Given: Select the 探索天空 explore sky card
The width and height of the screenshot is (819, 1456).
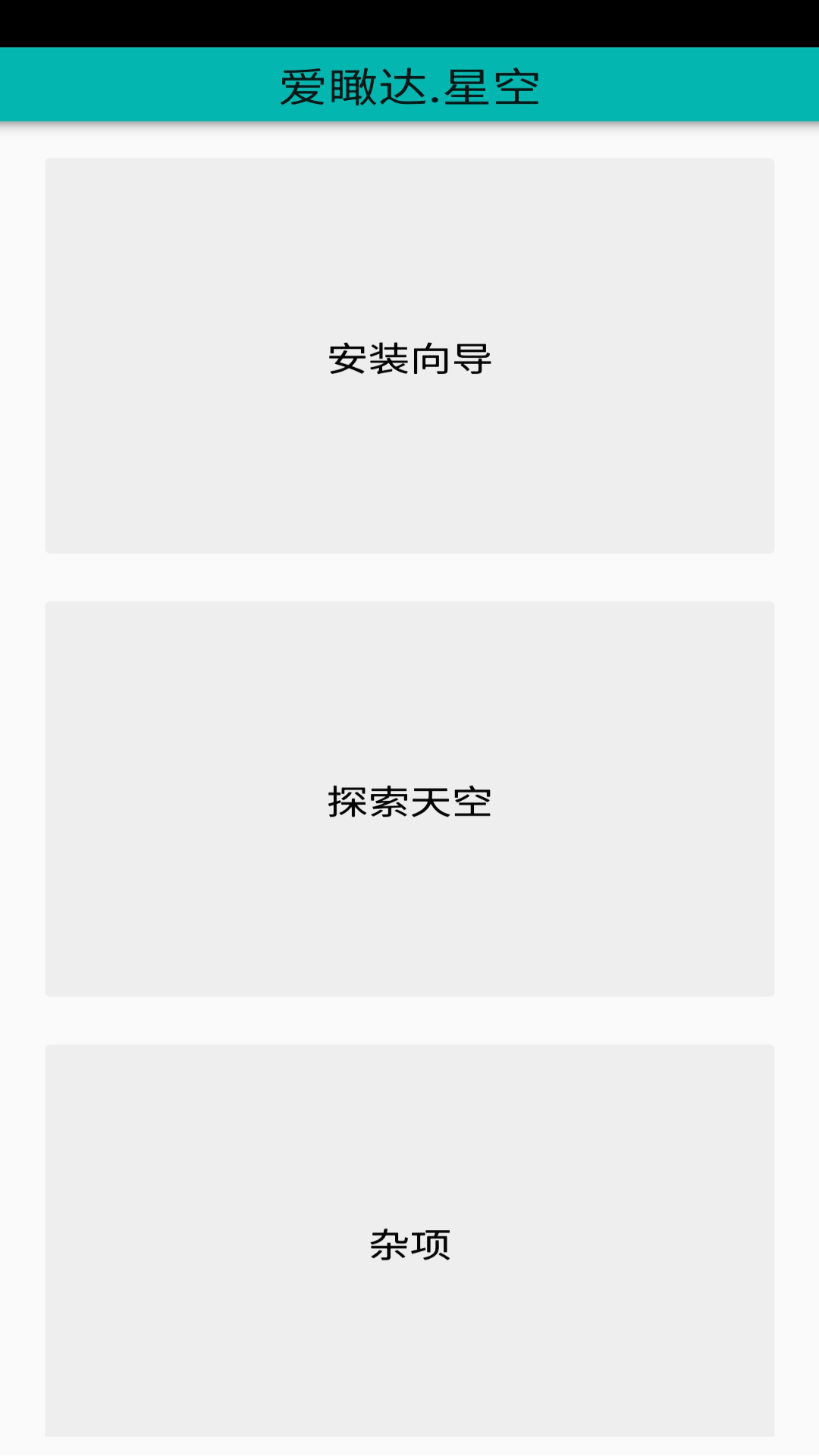Looking at the screenshot, I should tap(409, 799).
